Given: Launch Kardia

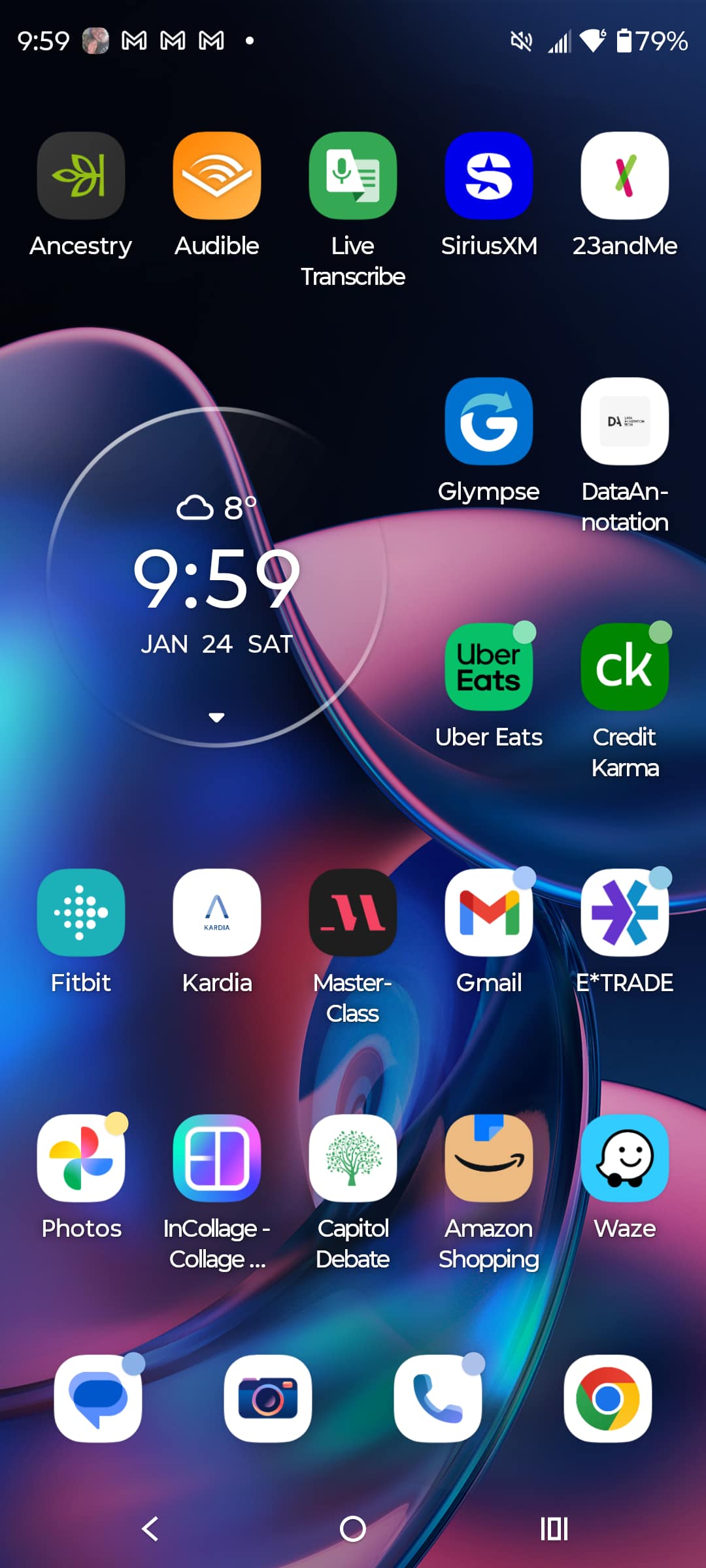Looking at the screenshot, I should [x=216, y=913].
